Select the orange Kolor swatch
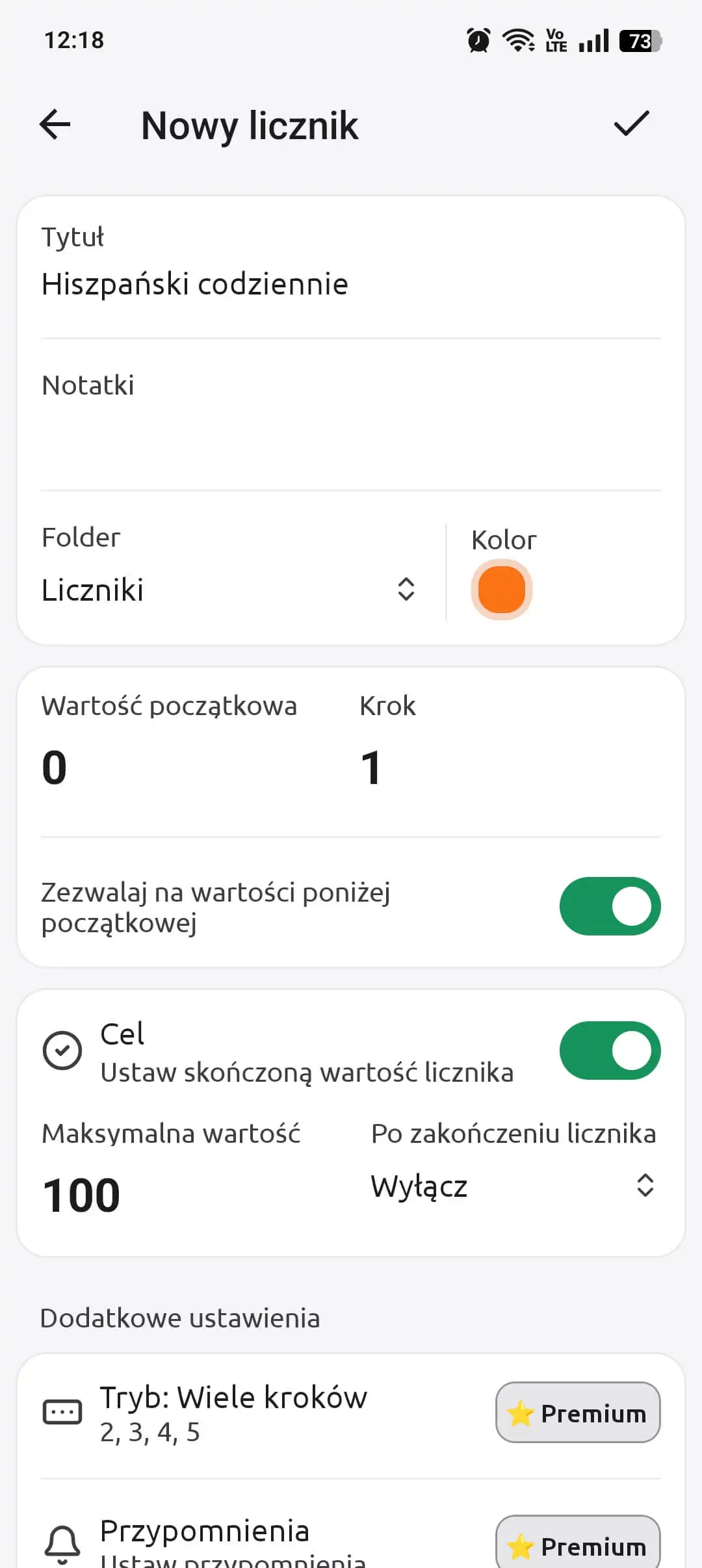Screen dimensions: 702x1568 tap(500, 589)
